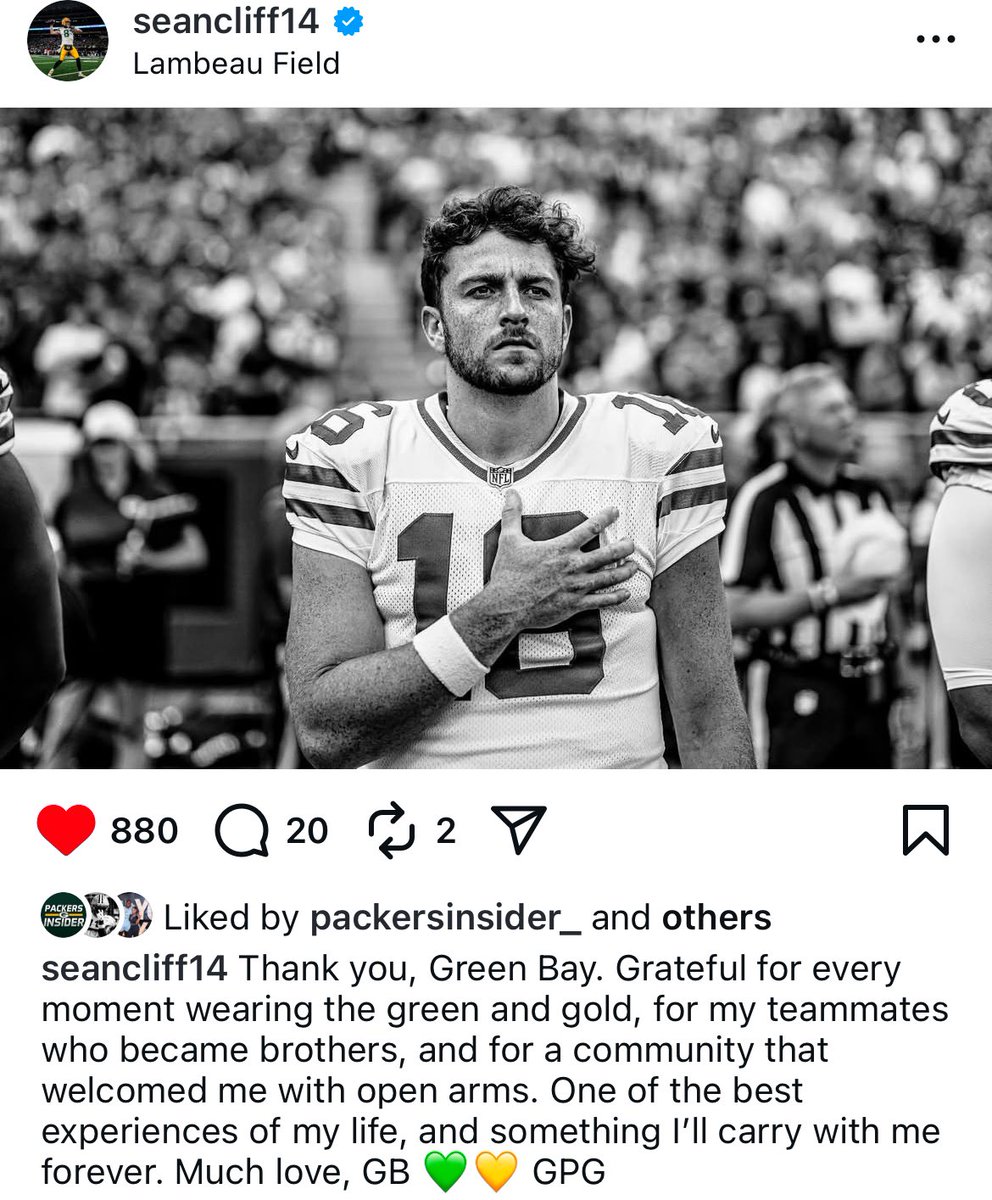Open the post's three-dot options menu
This screenshot has width=992, height=1200.
coord(936,40)
